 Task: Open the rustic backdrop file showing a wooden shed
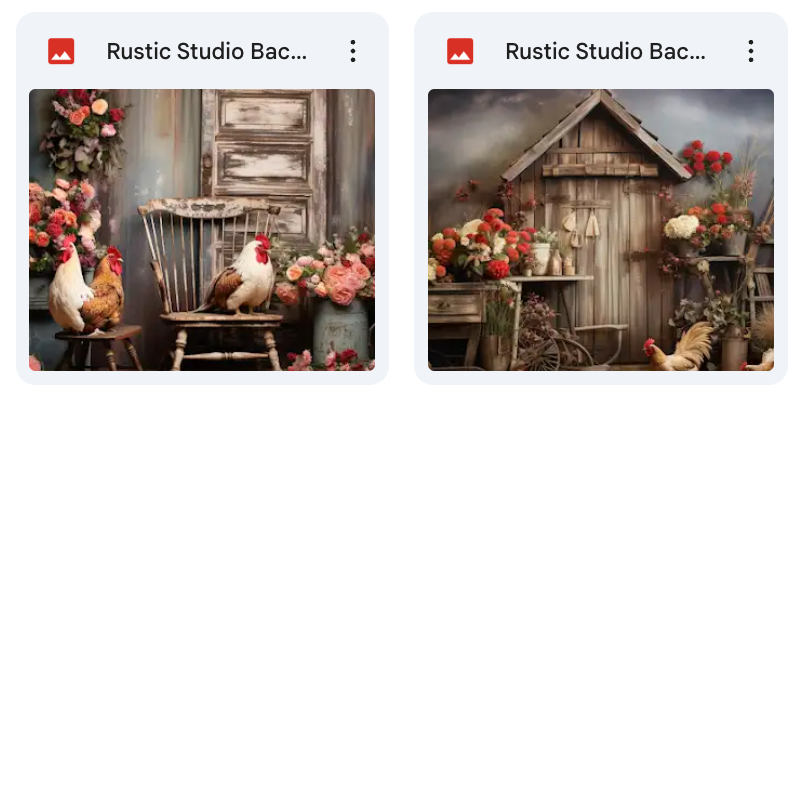pos(600,230)
